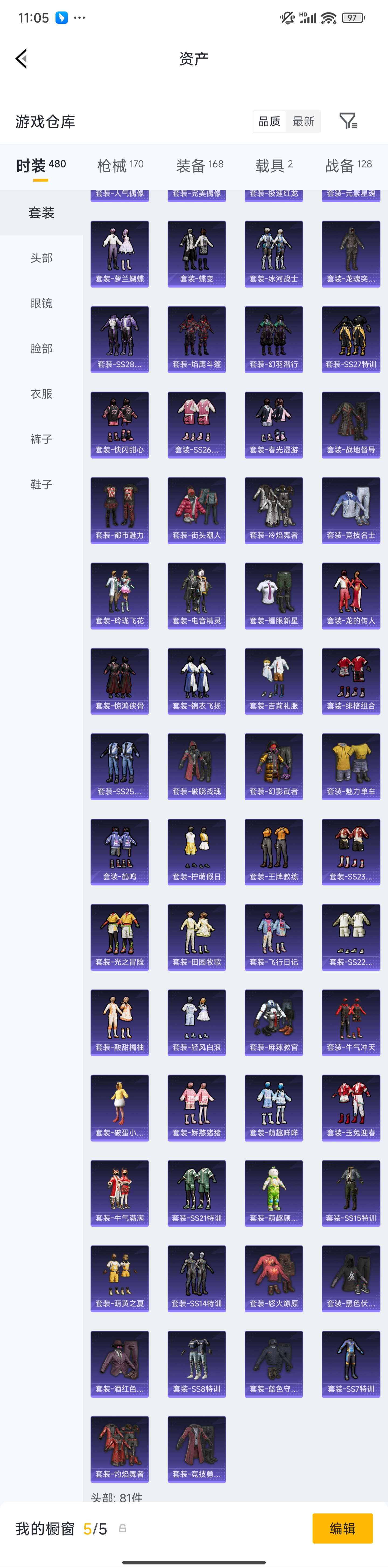Image resolution: width=388 pixels, height=1568 pixels.
Task: Switch to the 载具 tab
Action: tap(274, 166)
